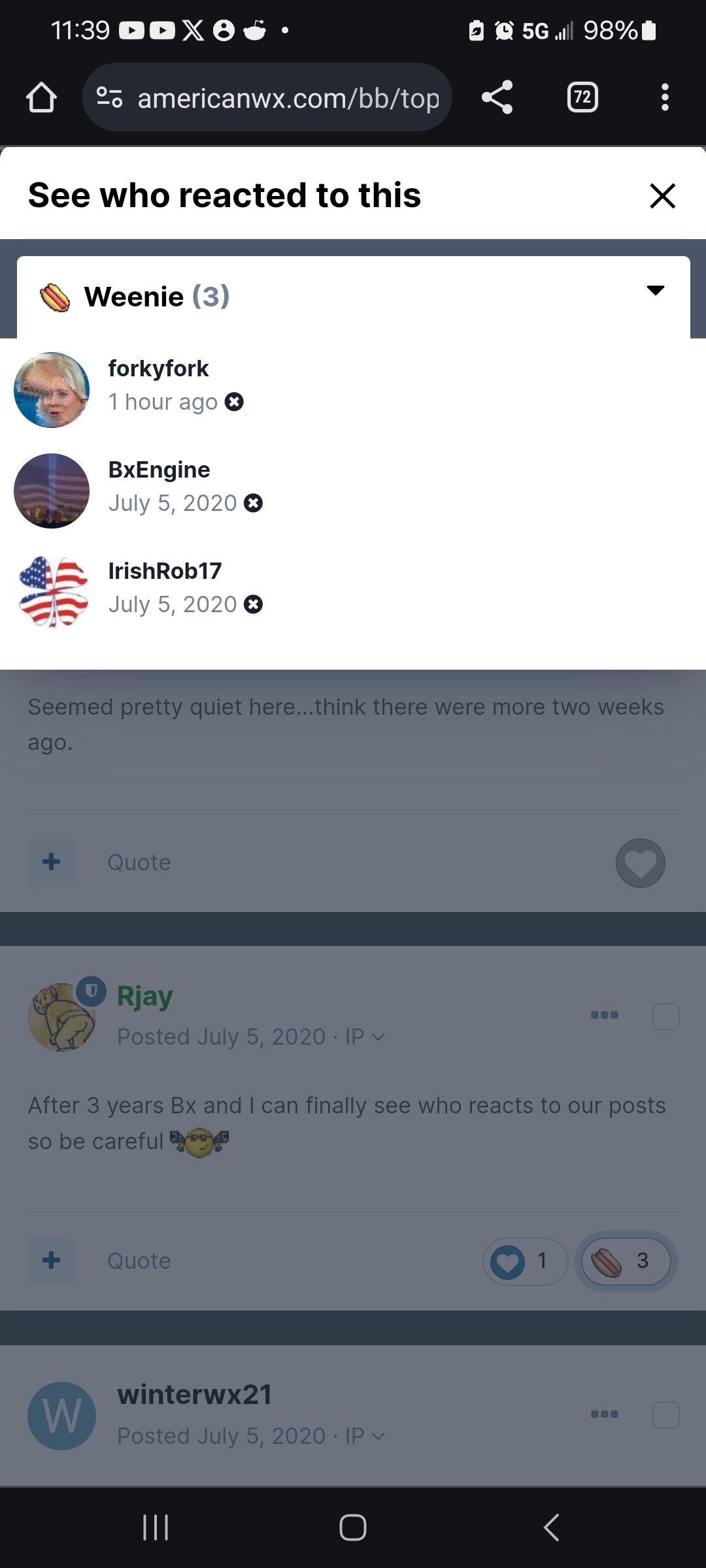Screen dimensions: 706x1568
Task: Close the 'See who reacted' dialog
Action: pyautogui.click(x=662, y=195)
